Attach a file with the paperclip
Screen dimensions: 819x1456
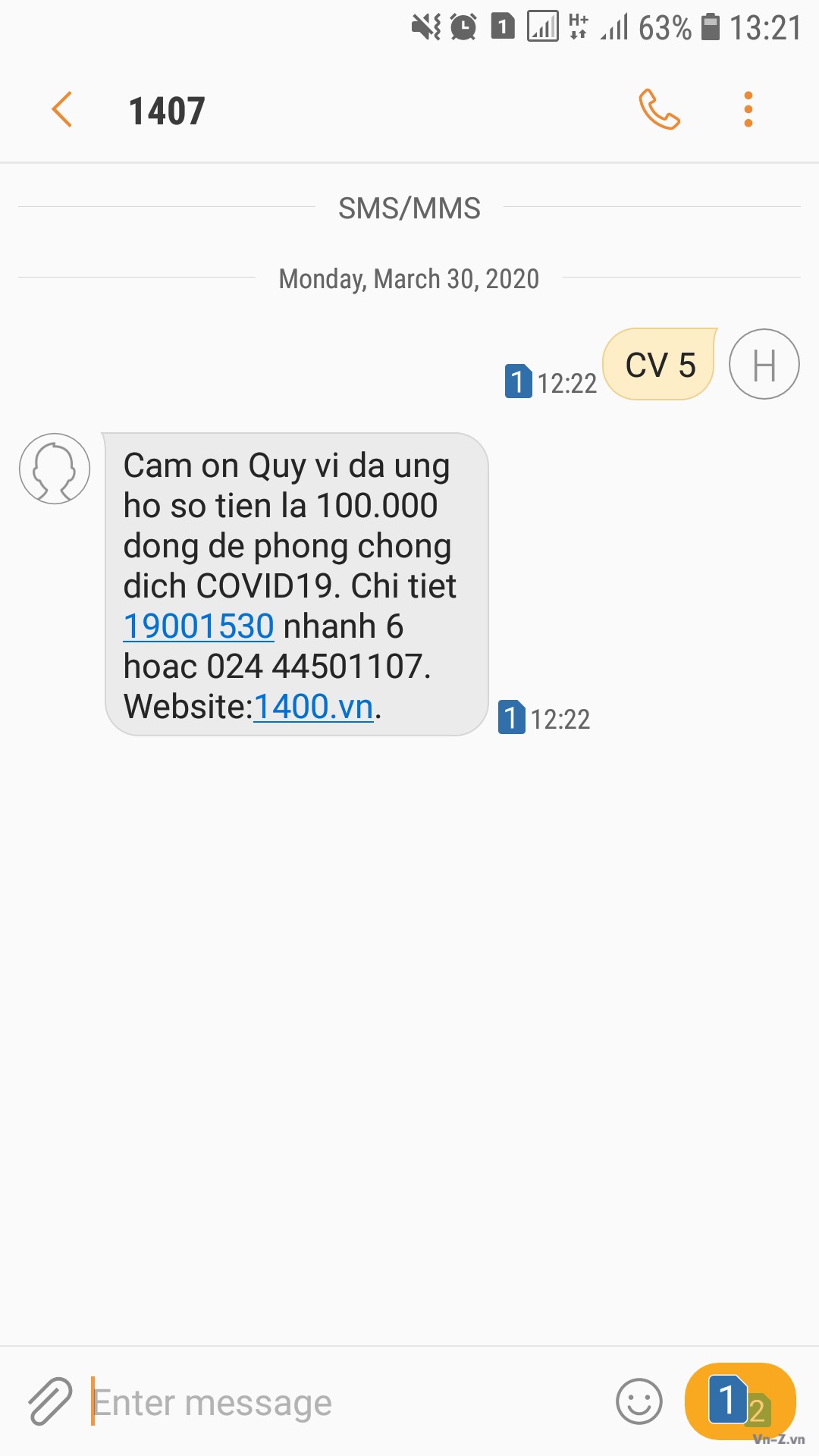[50, 1401]
